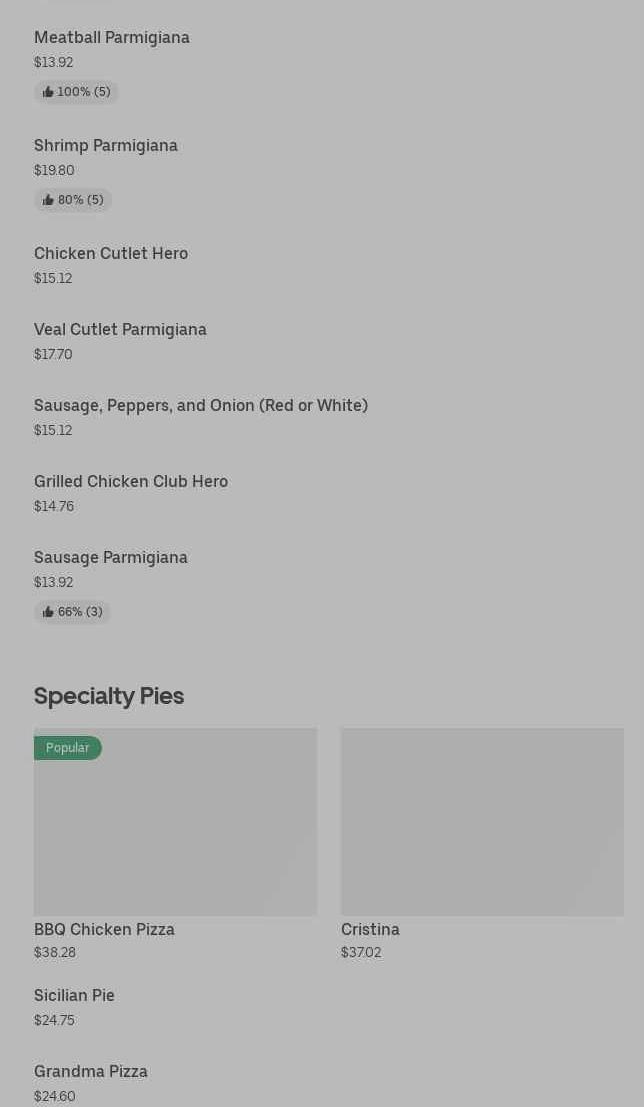Open Sausage, Peppers, and Onion item

pos(201,406)
